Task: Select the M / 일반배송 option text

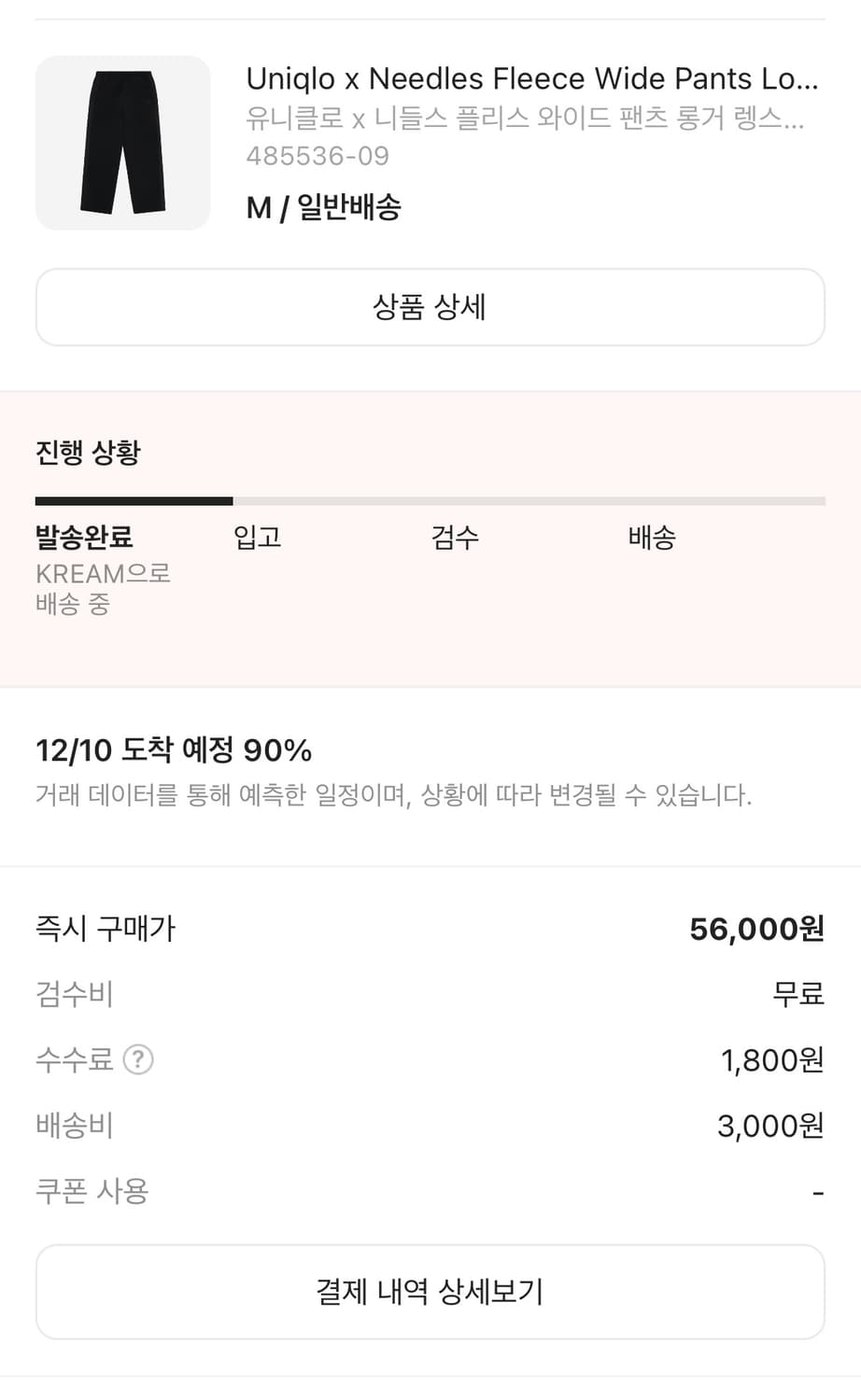Action: click(x=326, y=210)
